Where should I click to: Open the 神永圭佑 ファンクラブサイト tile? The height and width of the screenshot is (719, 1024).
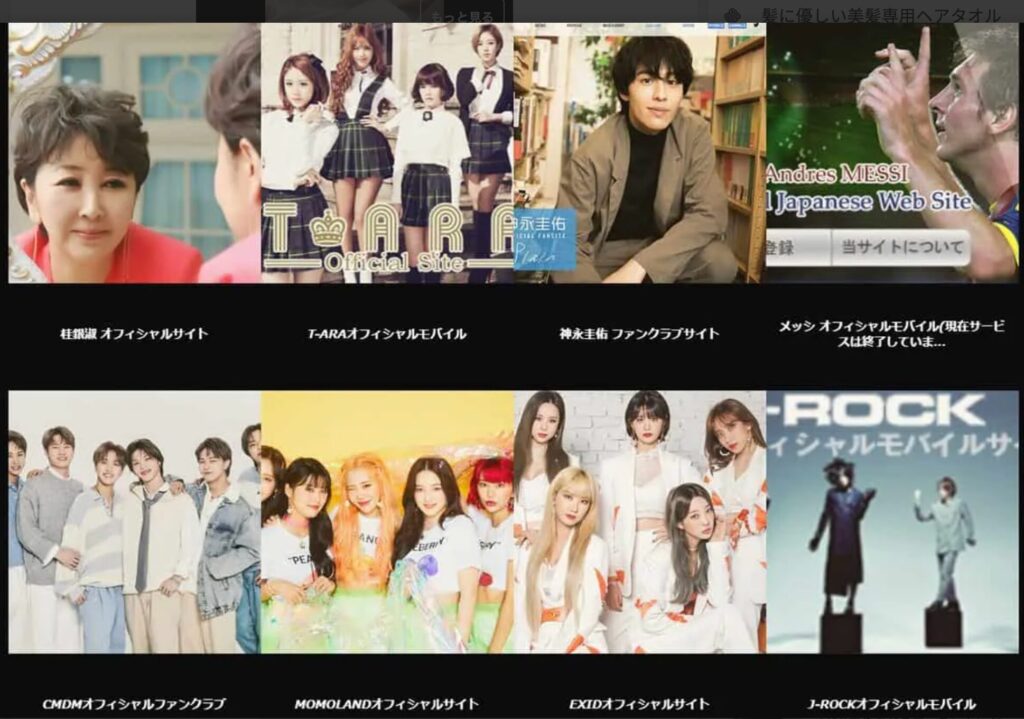coord(640,155)
